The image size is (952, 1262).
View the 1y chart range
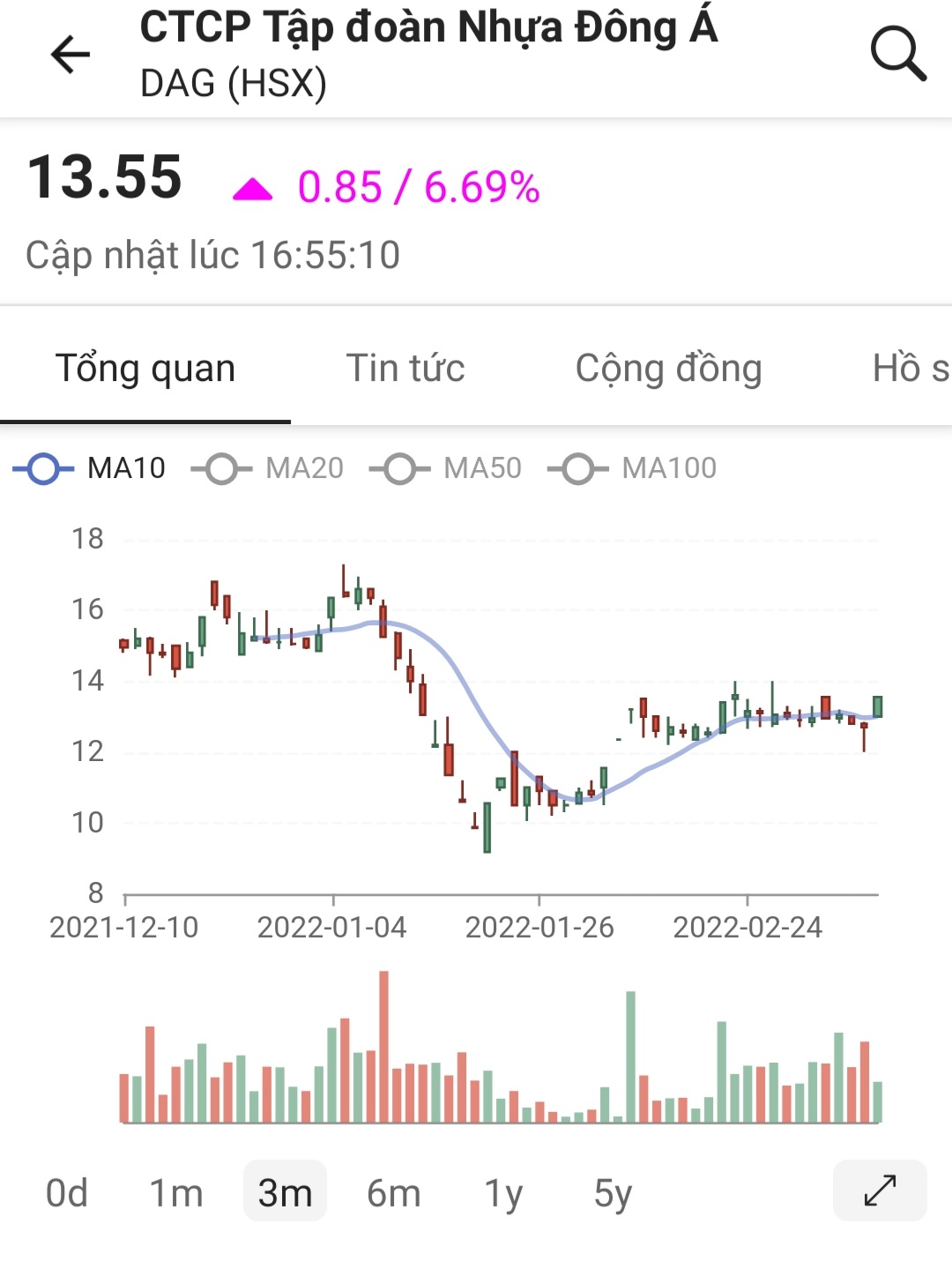pyautogui.click(x=503, y=1193)
